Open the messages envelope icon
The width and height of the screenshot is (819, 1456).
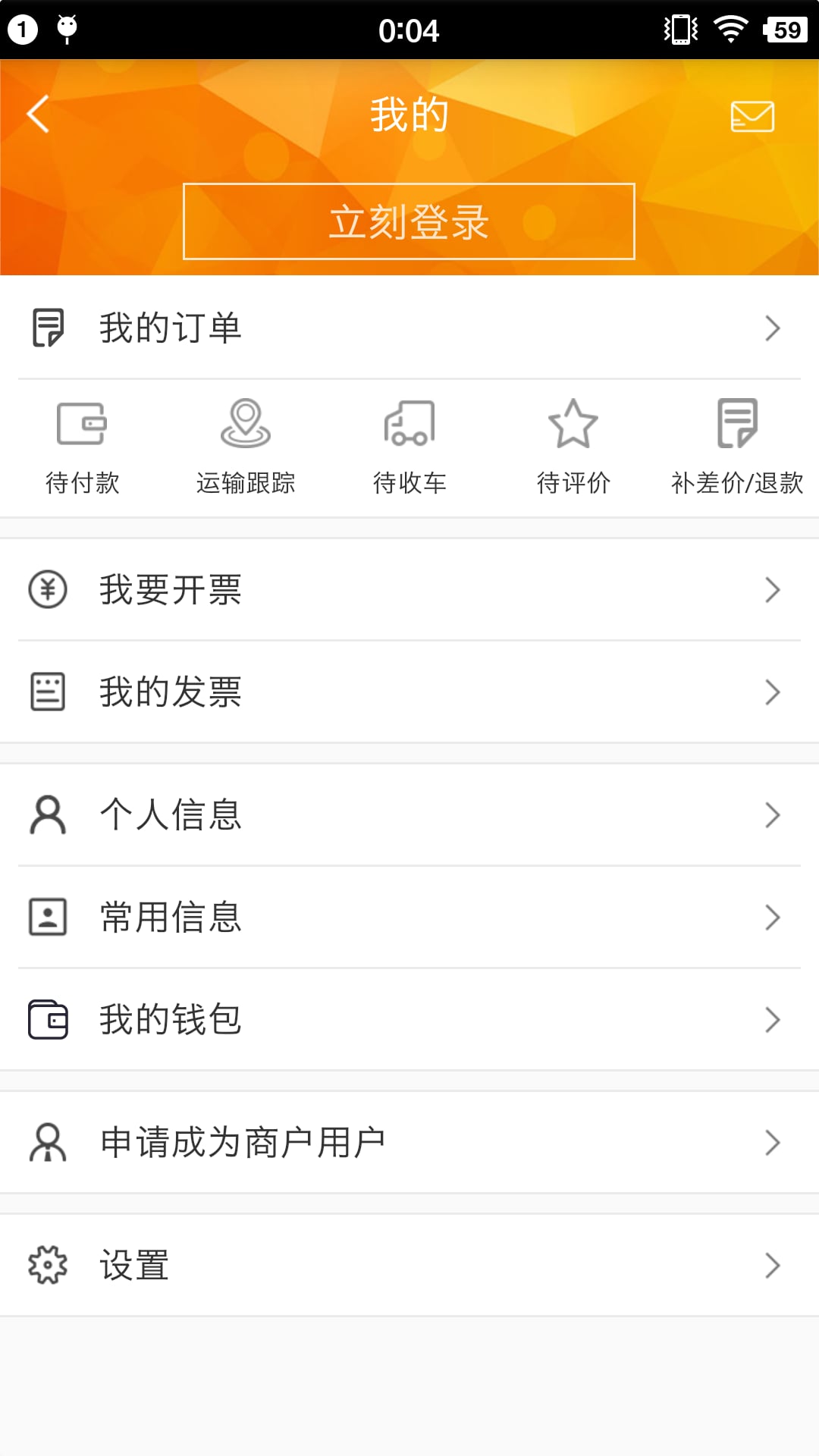(x=752, y=116)
